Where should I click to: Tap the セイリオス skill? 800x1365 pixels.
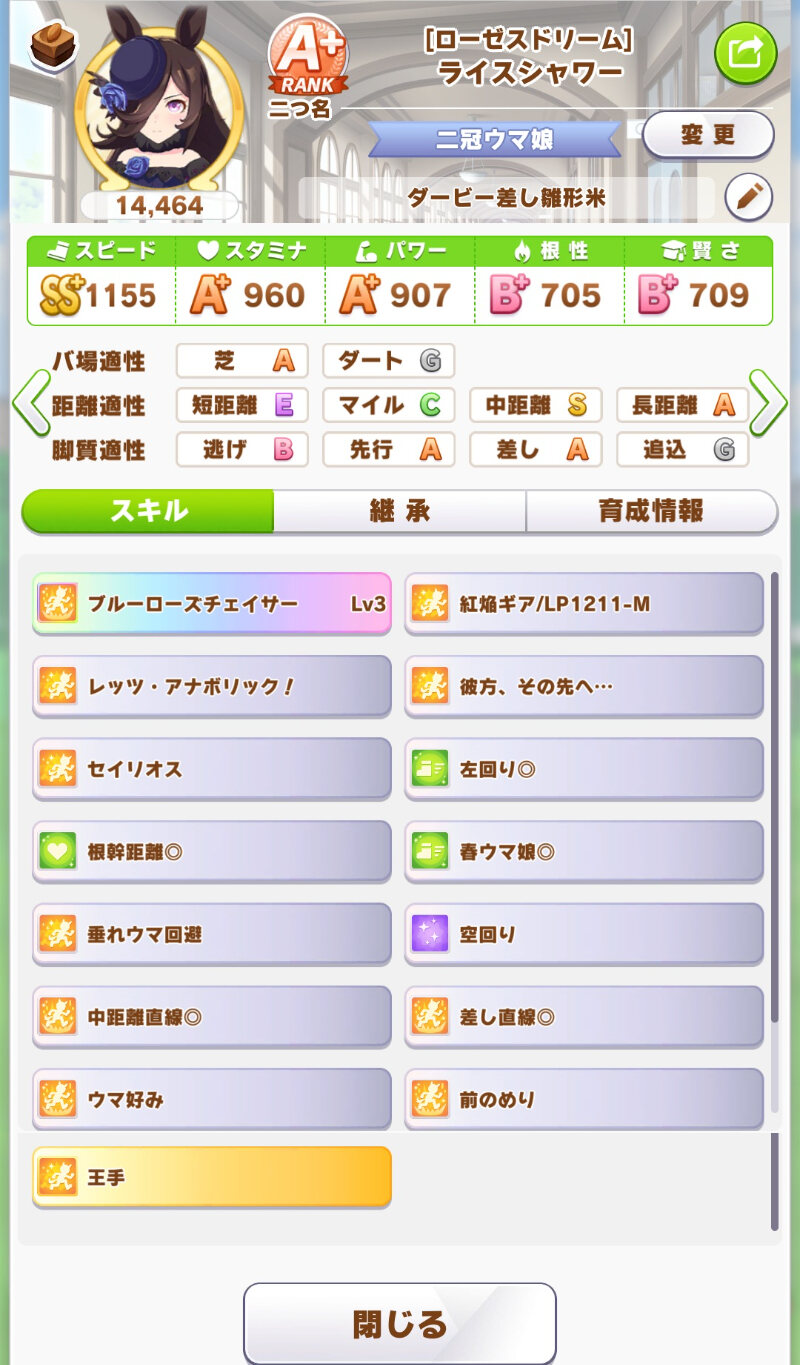(x=212, y=769)
